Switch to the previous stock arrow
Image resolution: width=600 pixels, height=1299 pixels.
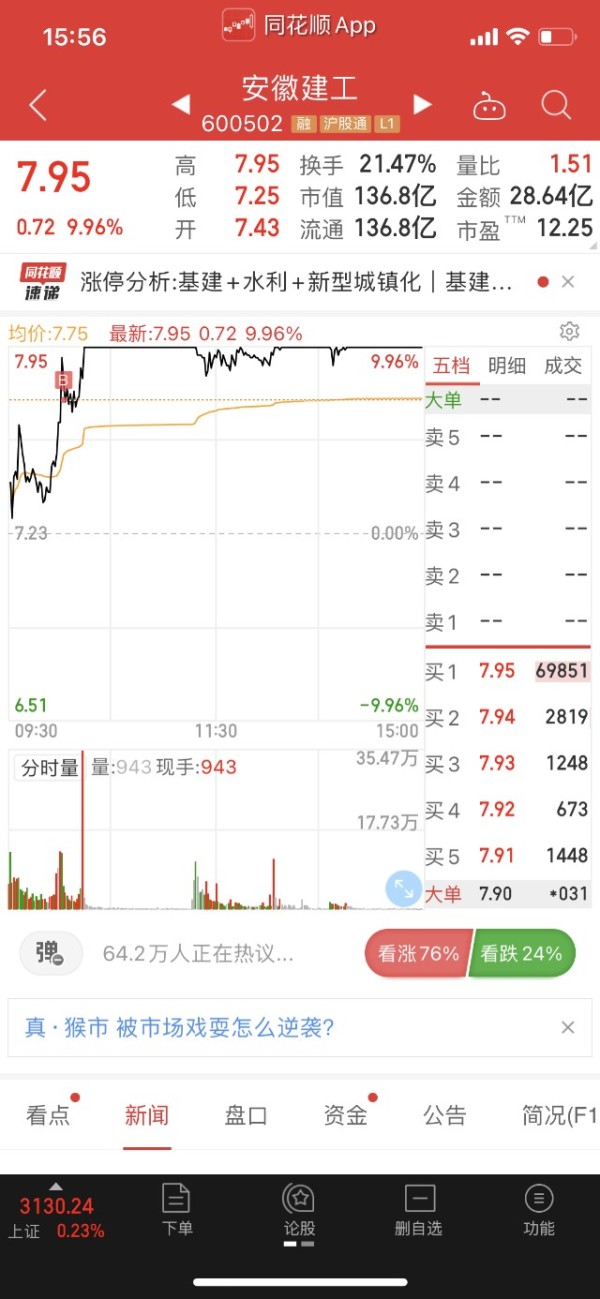click(x=181, y=104)
